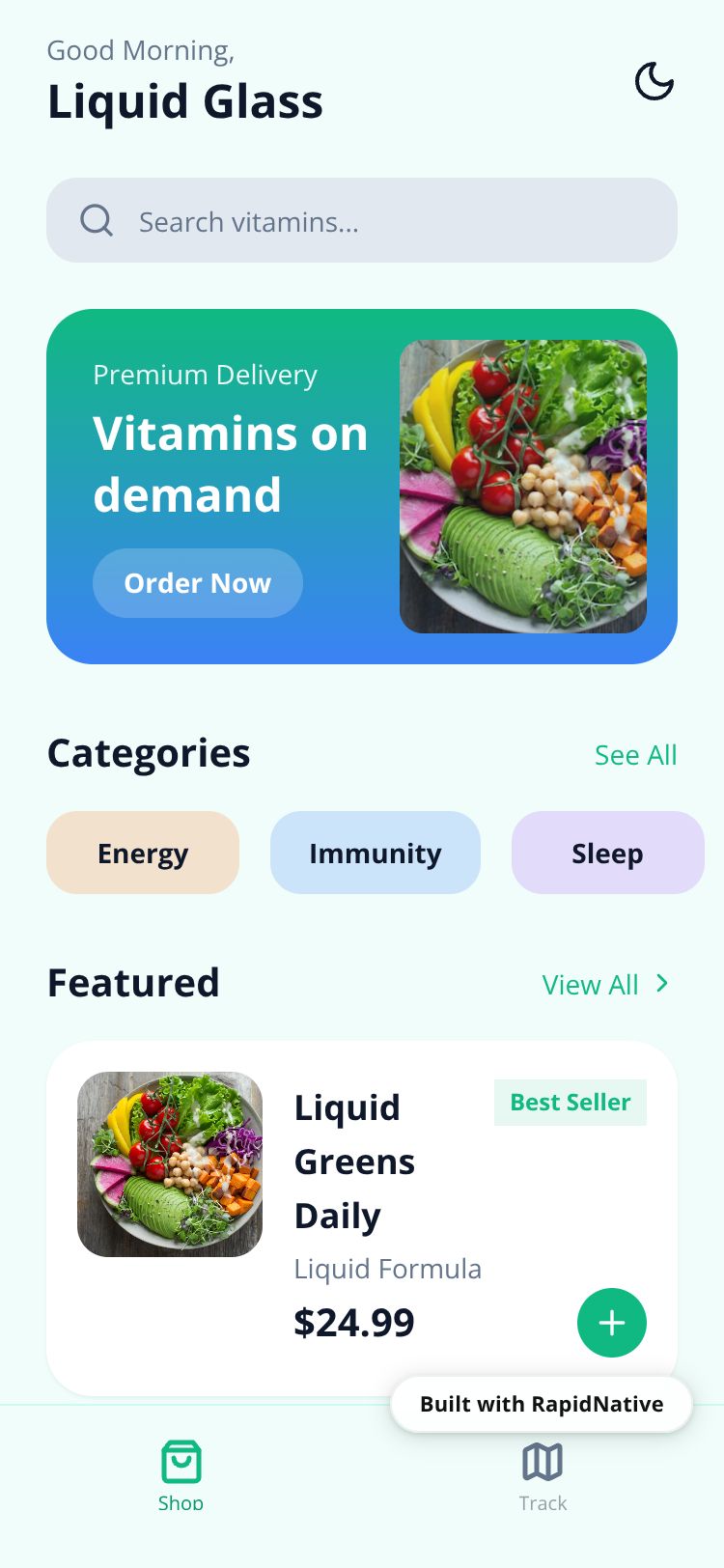Select the Immunity category chip
Viewport: 724px width, 1568px height.
click(x=376, y=853)
